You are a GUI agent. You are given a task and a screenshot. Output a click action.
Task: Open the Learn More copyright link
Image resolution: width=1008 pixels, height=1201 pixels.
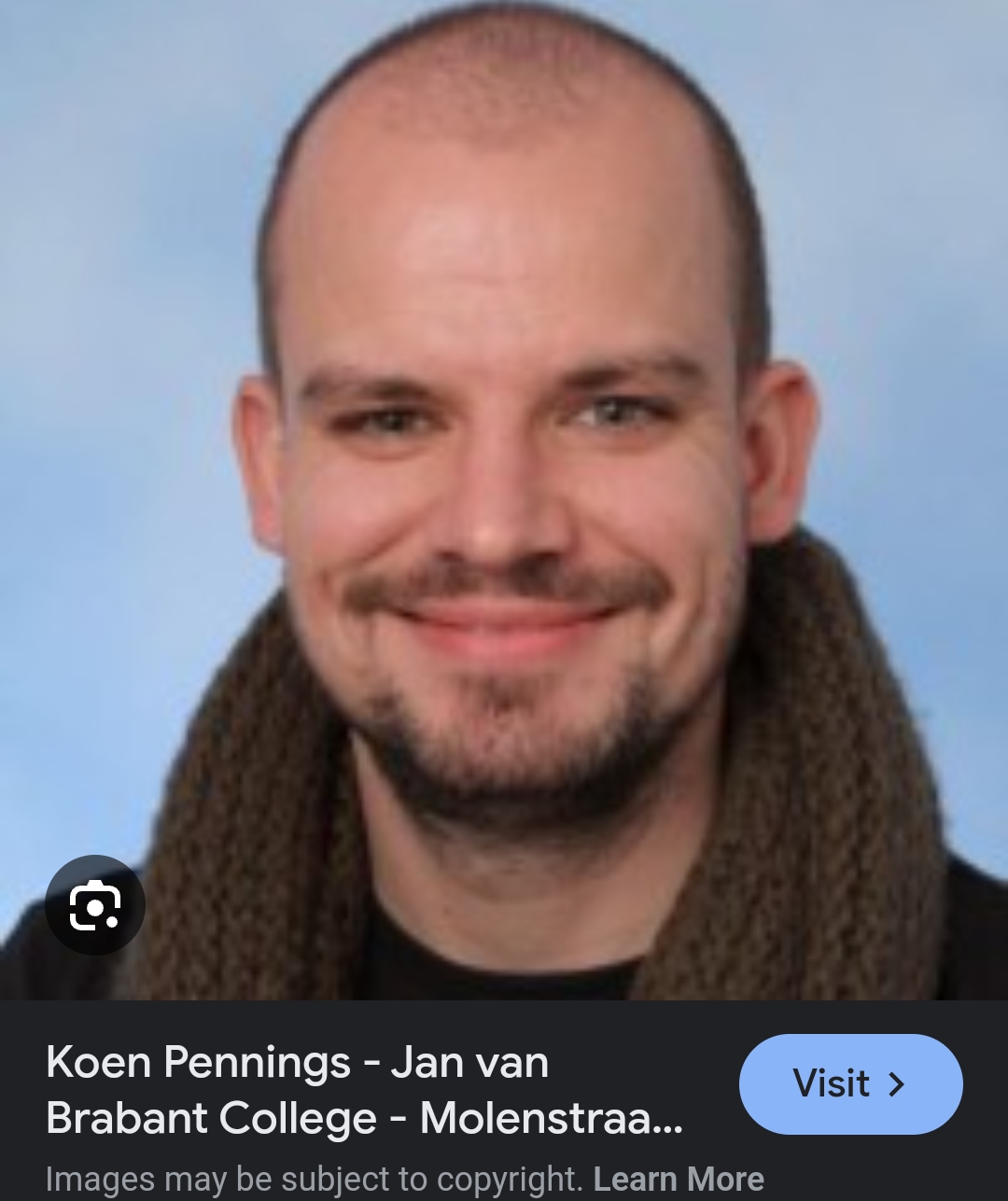[679, 1180]
